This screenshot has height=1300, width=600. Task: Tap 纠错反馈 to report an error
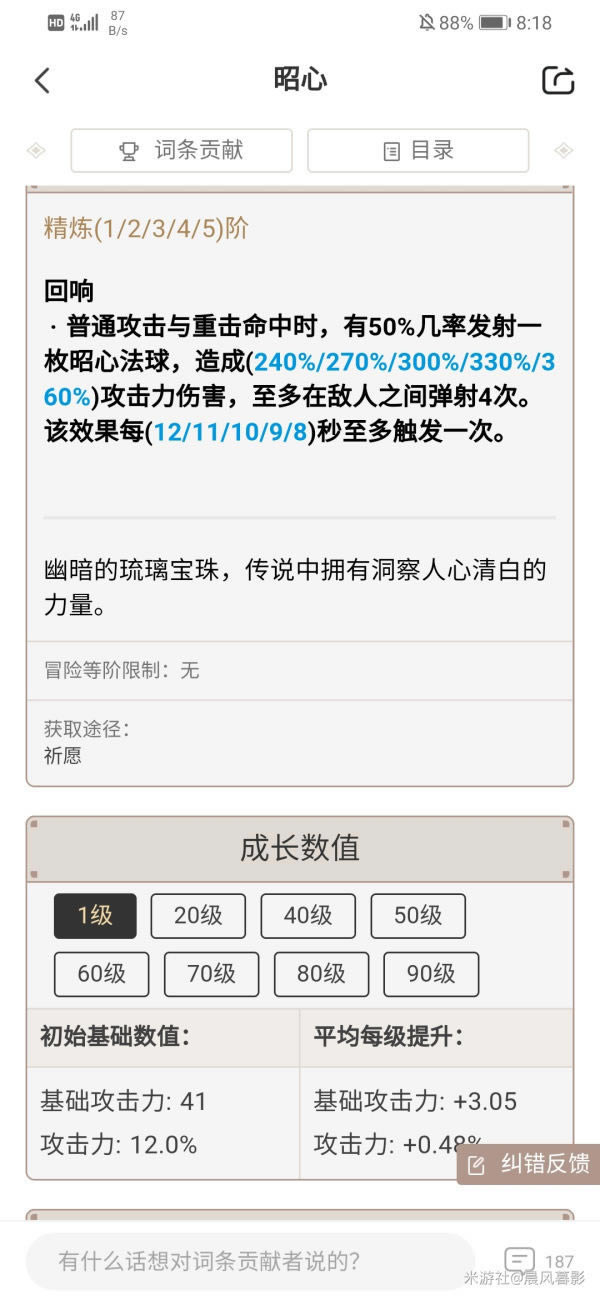tap(529, 1164)
